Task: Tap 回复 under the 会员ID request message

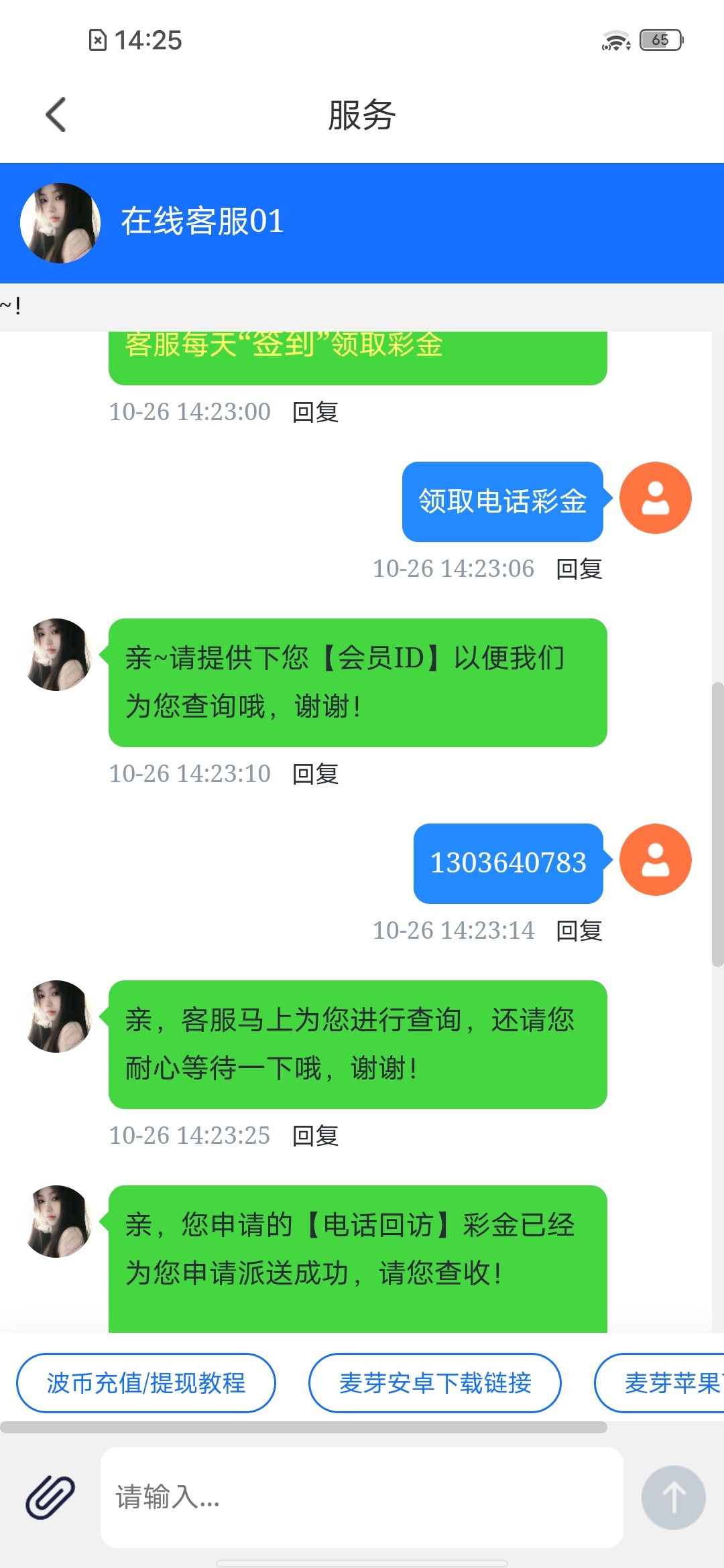Action: [x=315, y=774]
